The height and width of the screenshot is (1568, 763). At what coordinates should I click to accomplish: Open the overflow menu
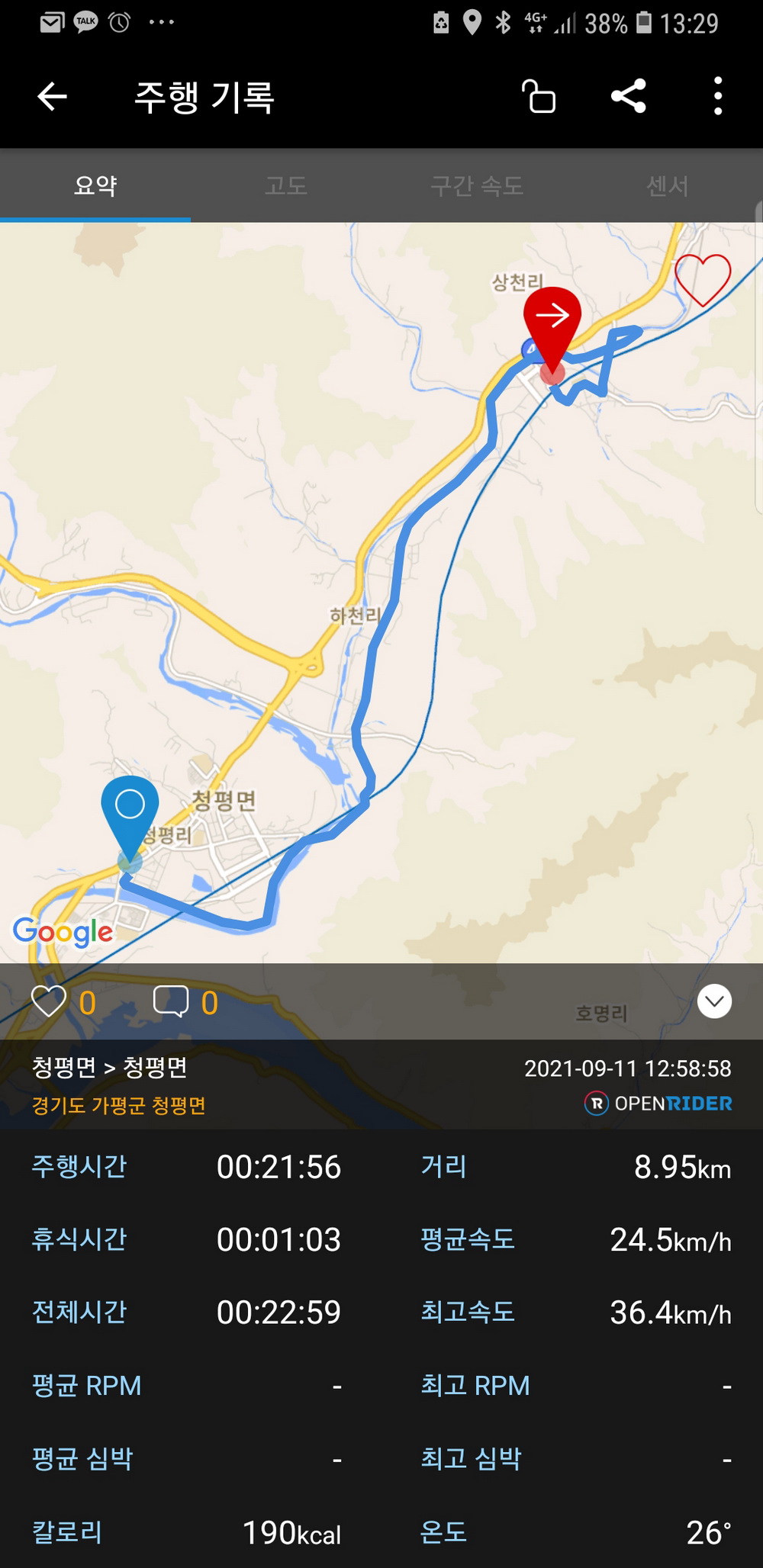click(x=717, y=97)
